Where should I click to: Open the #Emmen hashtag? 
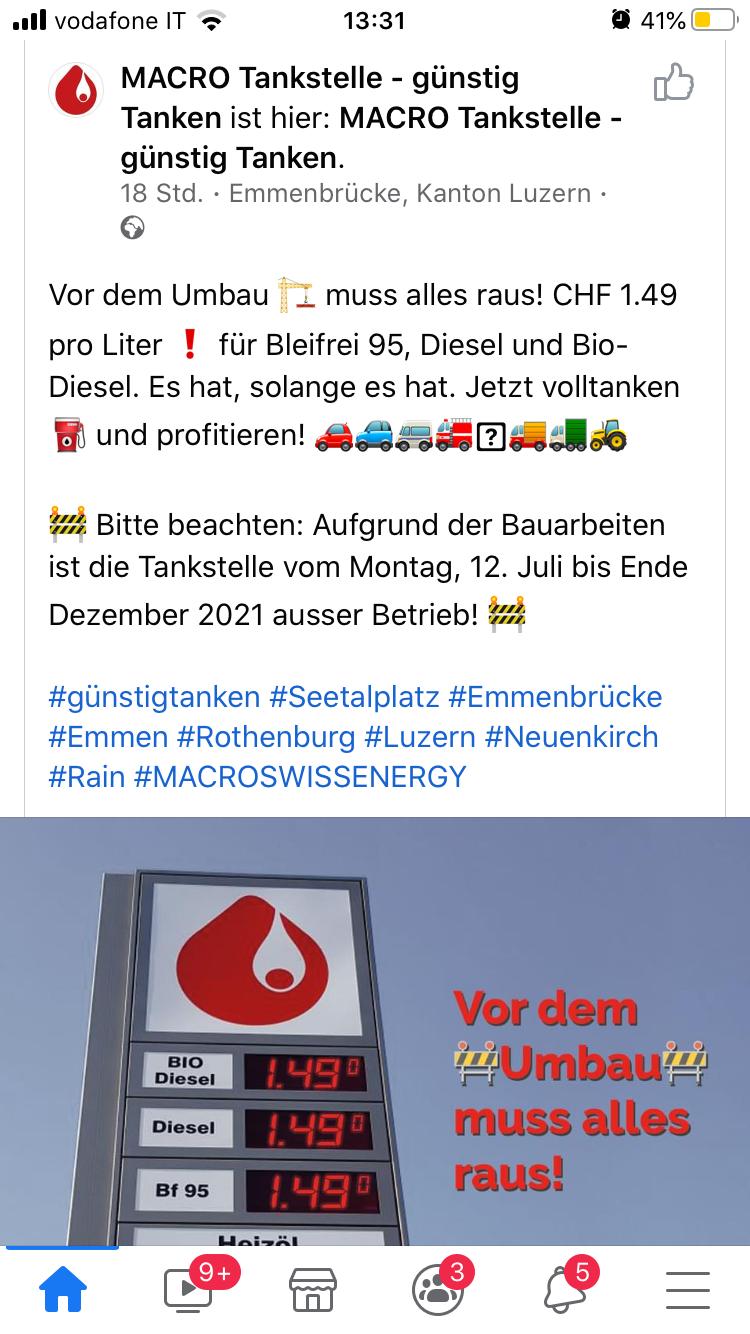[108, 737]
